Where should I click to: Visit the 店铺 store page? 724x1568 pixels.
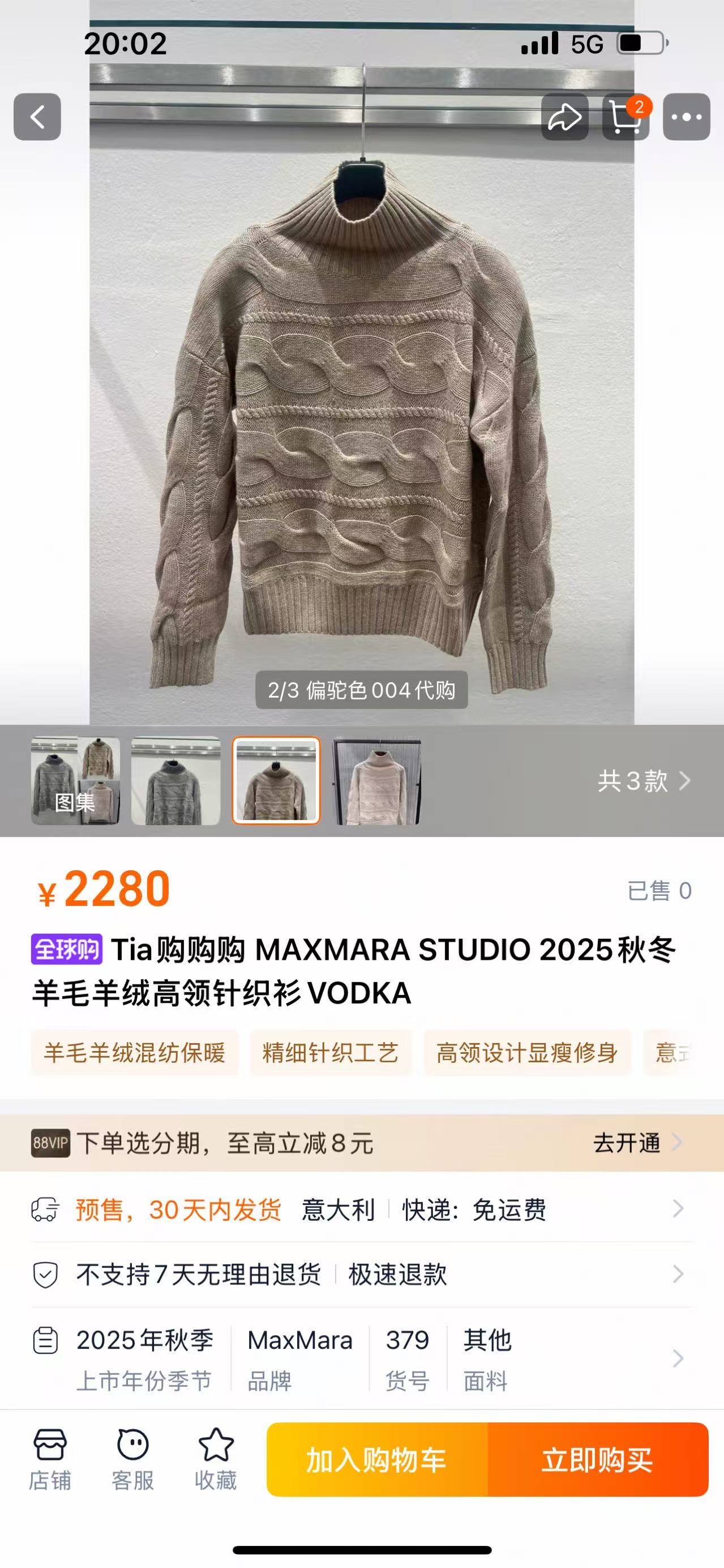50,1460
